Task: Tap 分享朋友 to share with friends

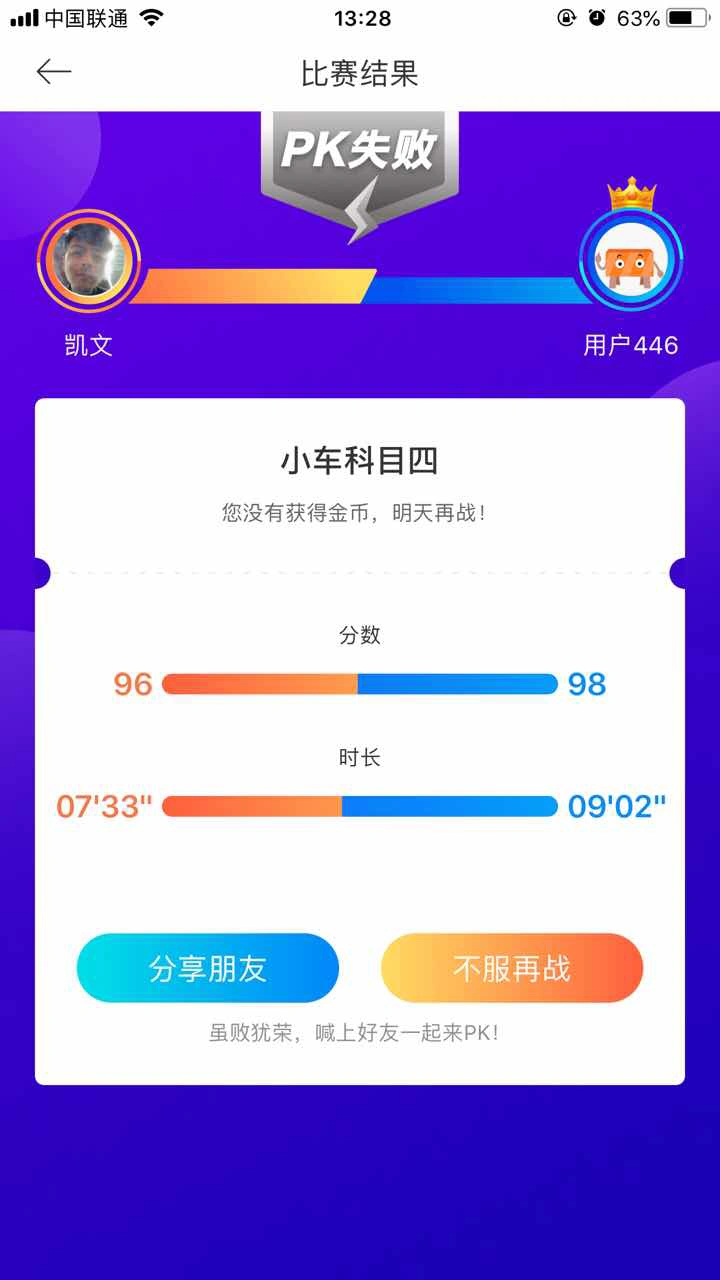Action: [x=208, y=968]
